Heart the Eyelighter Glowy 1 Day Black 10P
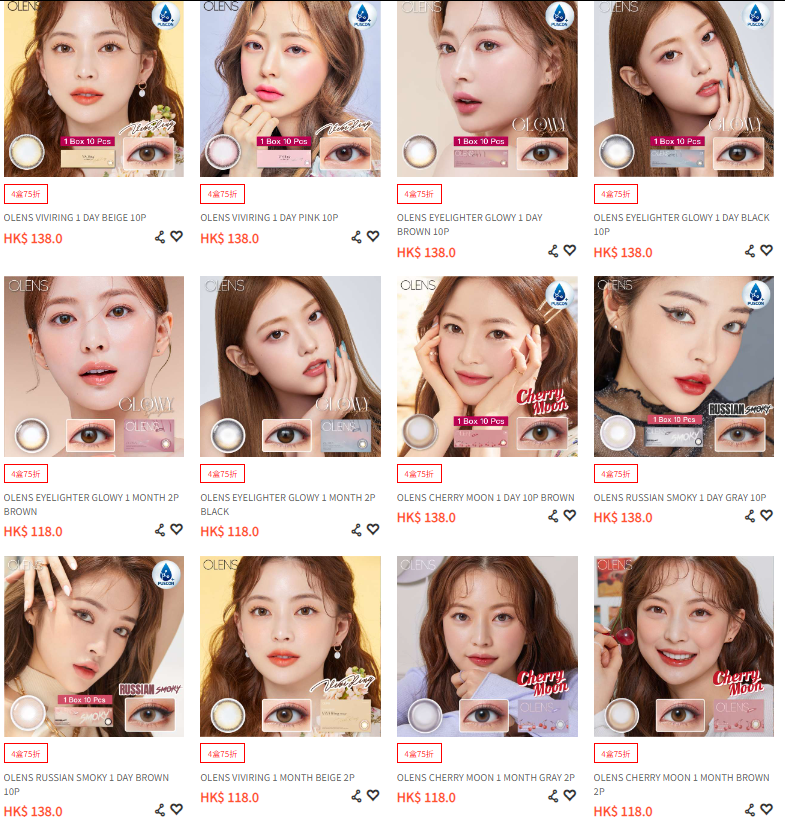Screen dimensions: 785x817 click(x=766, y=251)
